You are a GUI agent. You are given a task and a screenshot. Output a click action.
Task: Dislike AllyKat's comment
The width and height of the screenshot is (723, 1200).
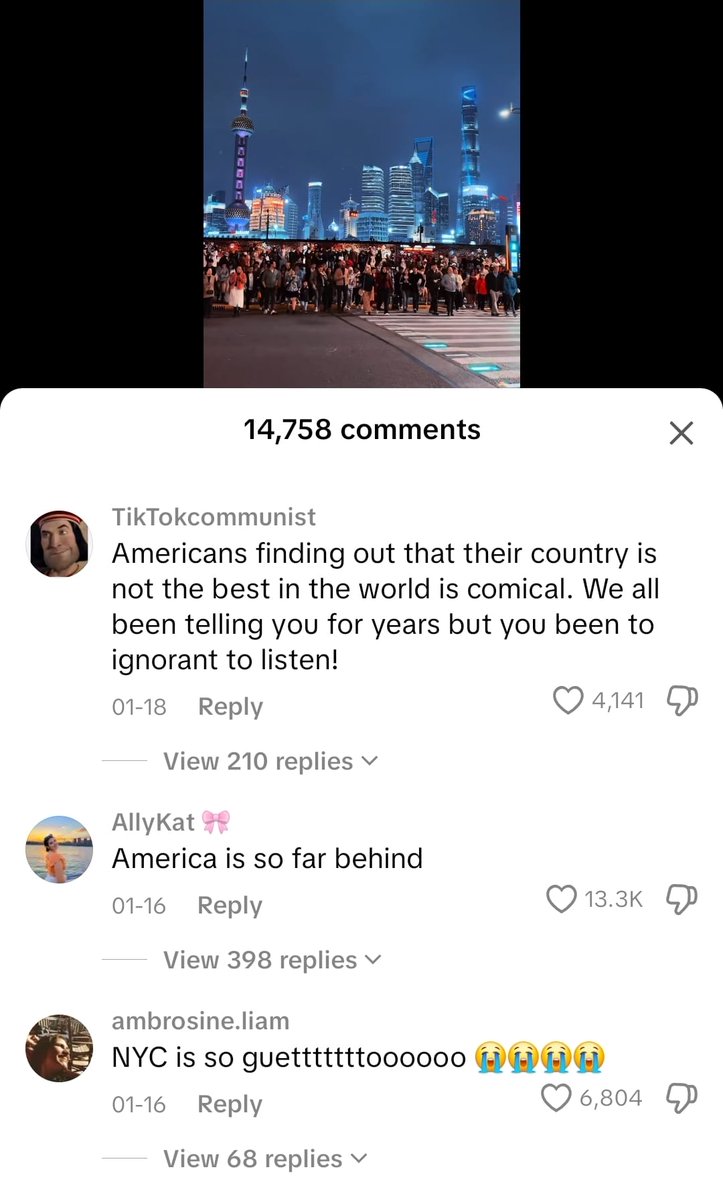click(x=682, y=899)
